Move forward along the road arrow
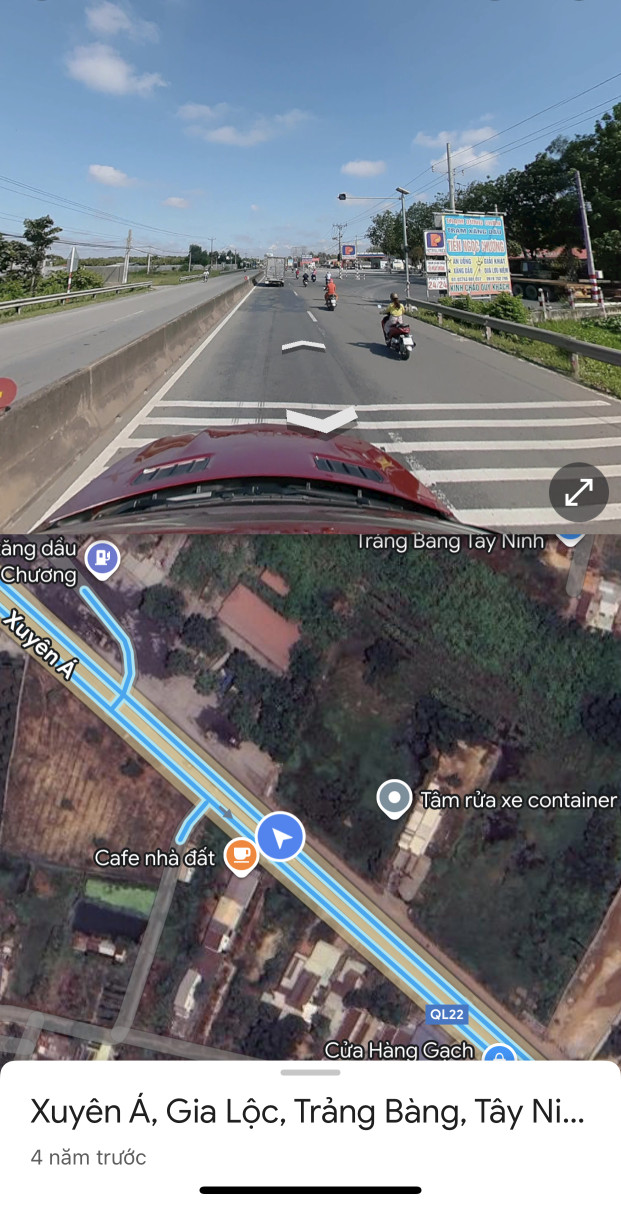This screenshot has height=1206, width=621. pyautogui.click(x=304, y=347)
